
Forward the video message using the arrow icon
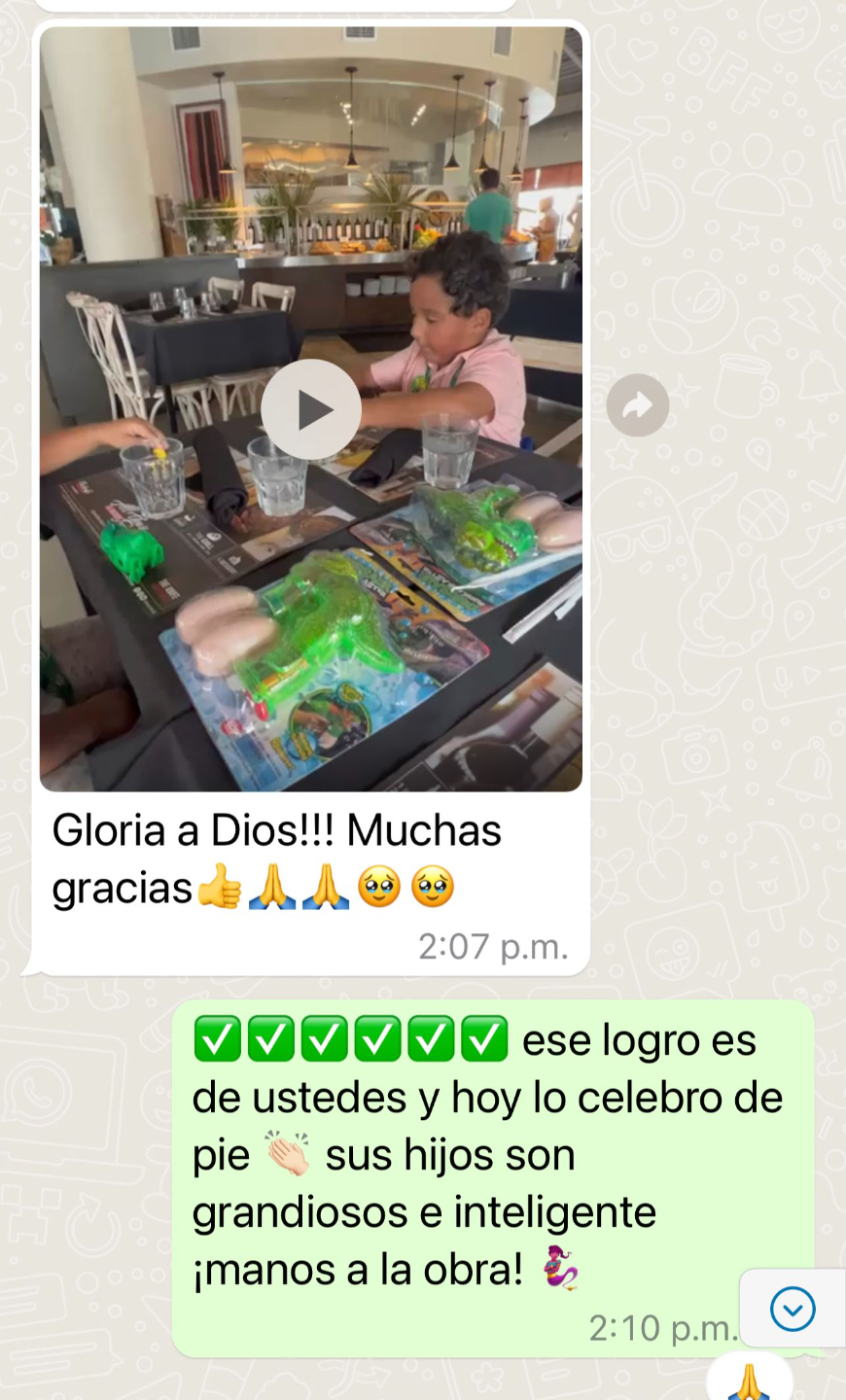(x=638, y=405)
